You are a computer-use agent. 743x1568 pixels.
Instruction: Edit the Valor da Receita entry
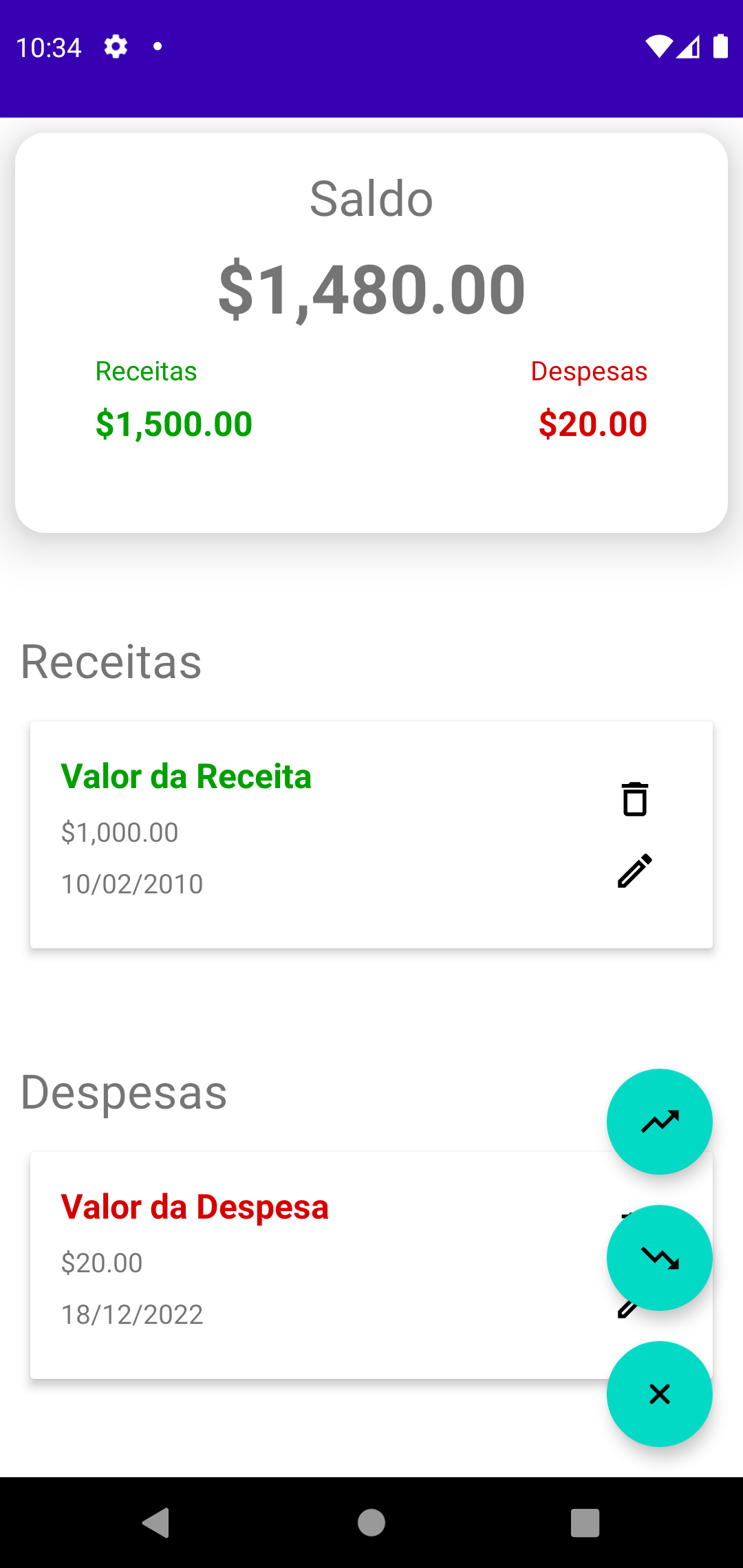[634, 871]
